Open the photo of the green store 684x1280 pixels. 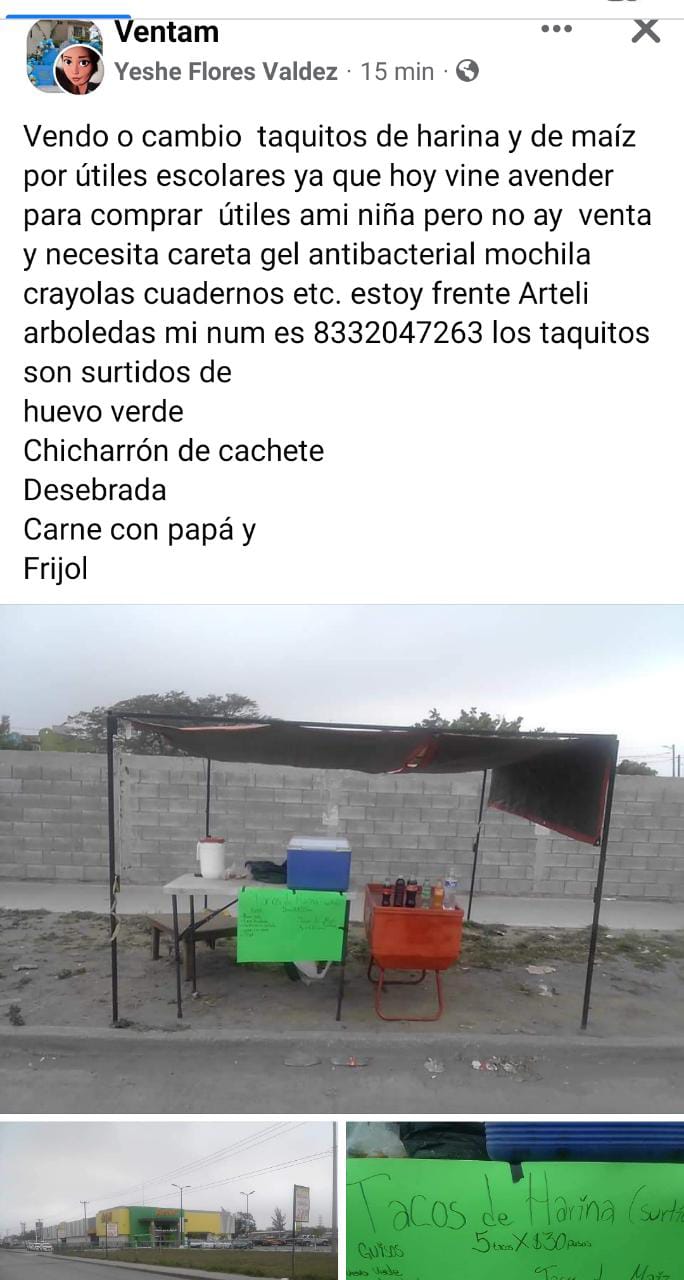point(167,1200)
